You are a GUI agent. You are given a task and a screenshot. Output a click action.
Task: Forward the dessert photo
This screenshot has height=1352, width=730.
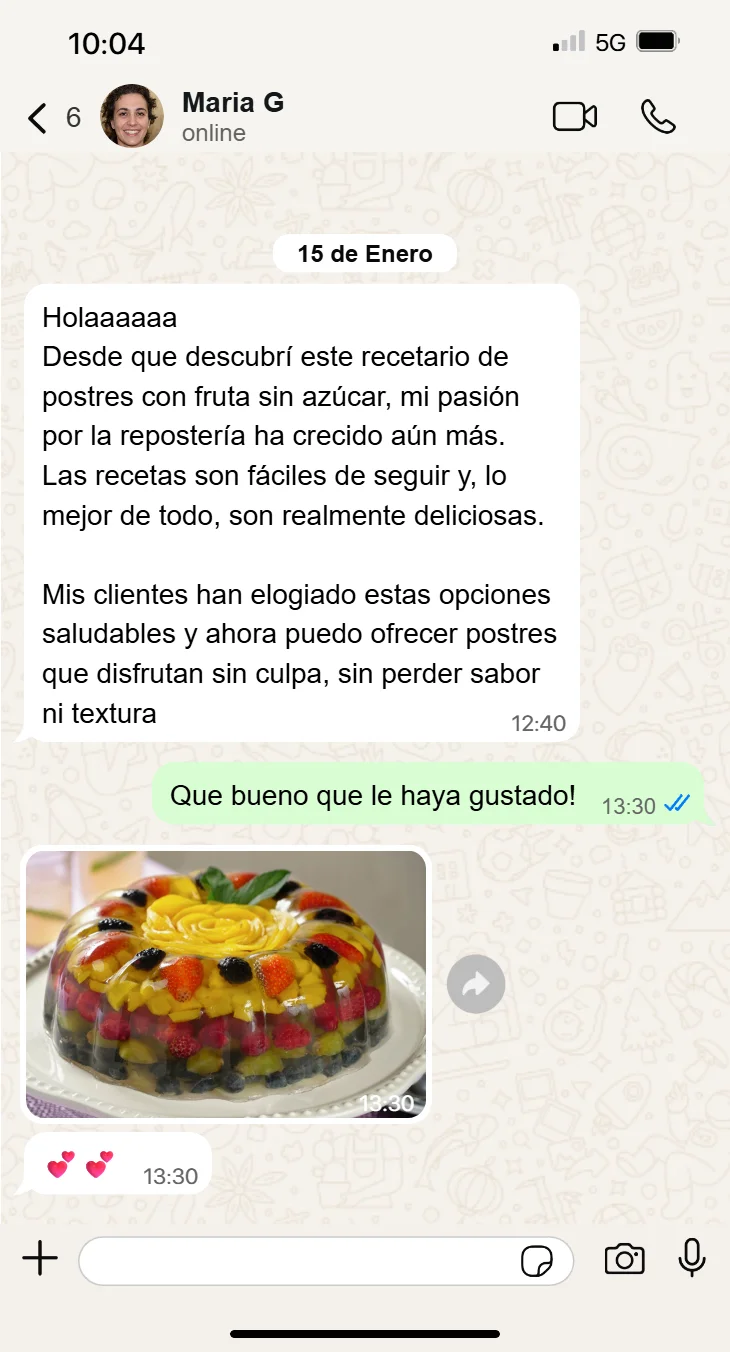click(x=476, y=985)
